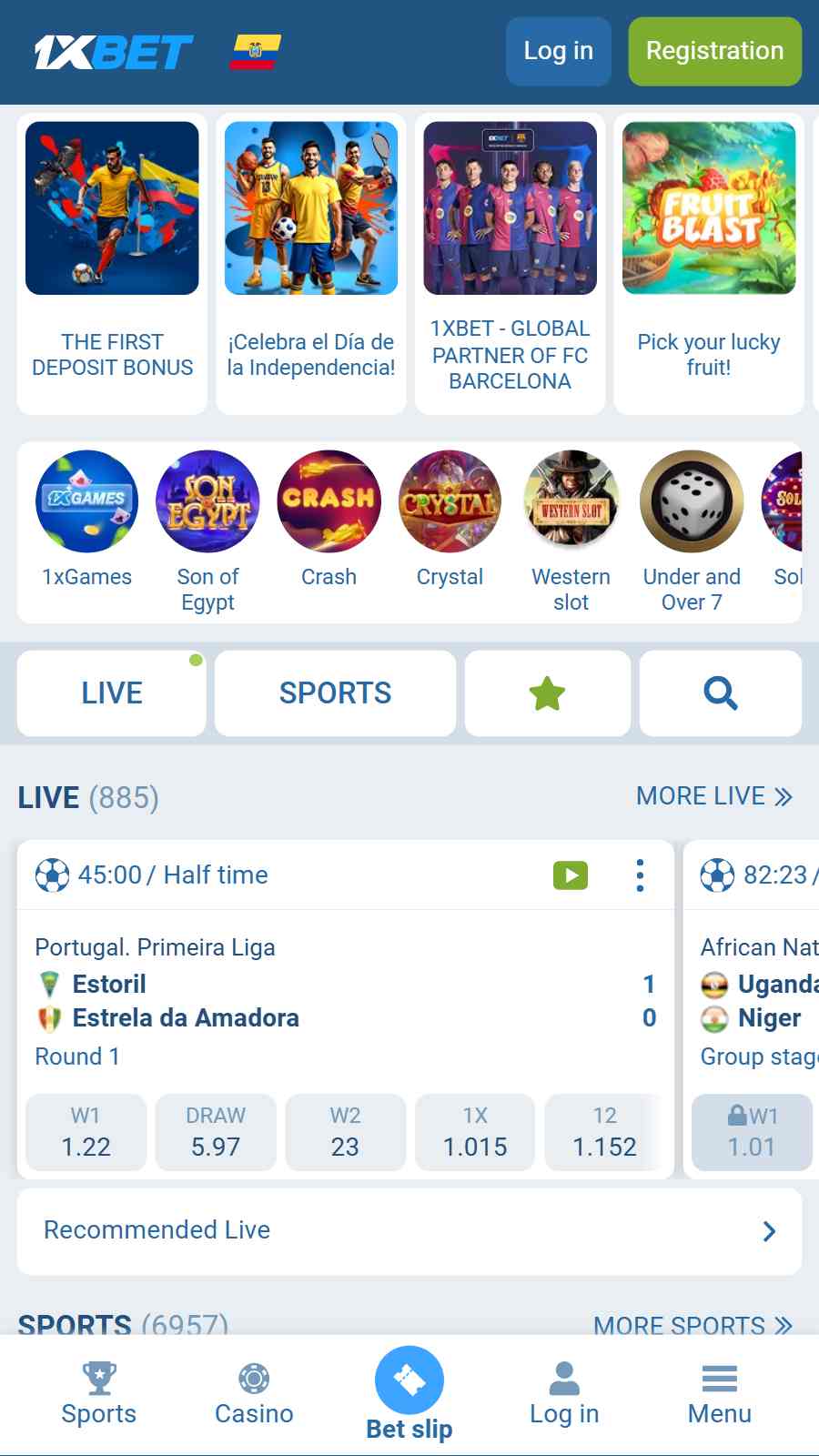819x1456 pixels.
Task: Watch the Estoril match live stream
Action: [571, 875]
